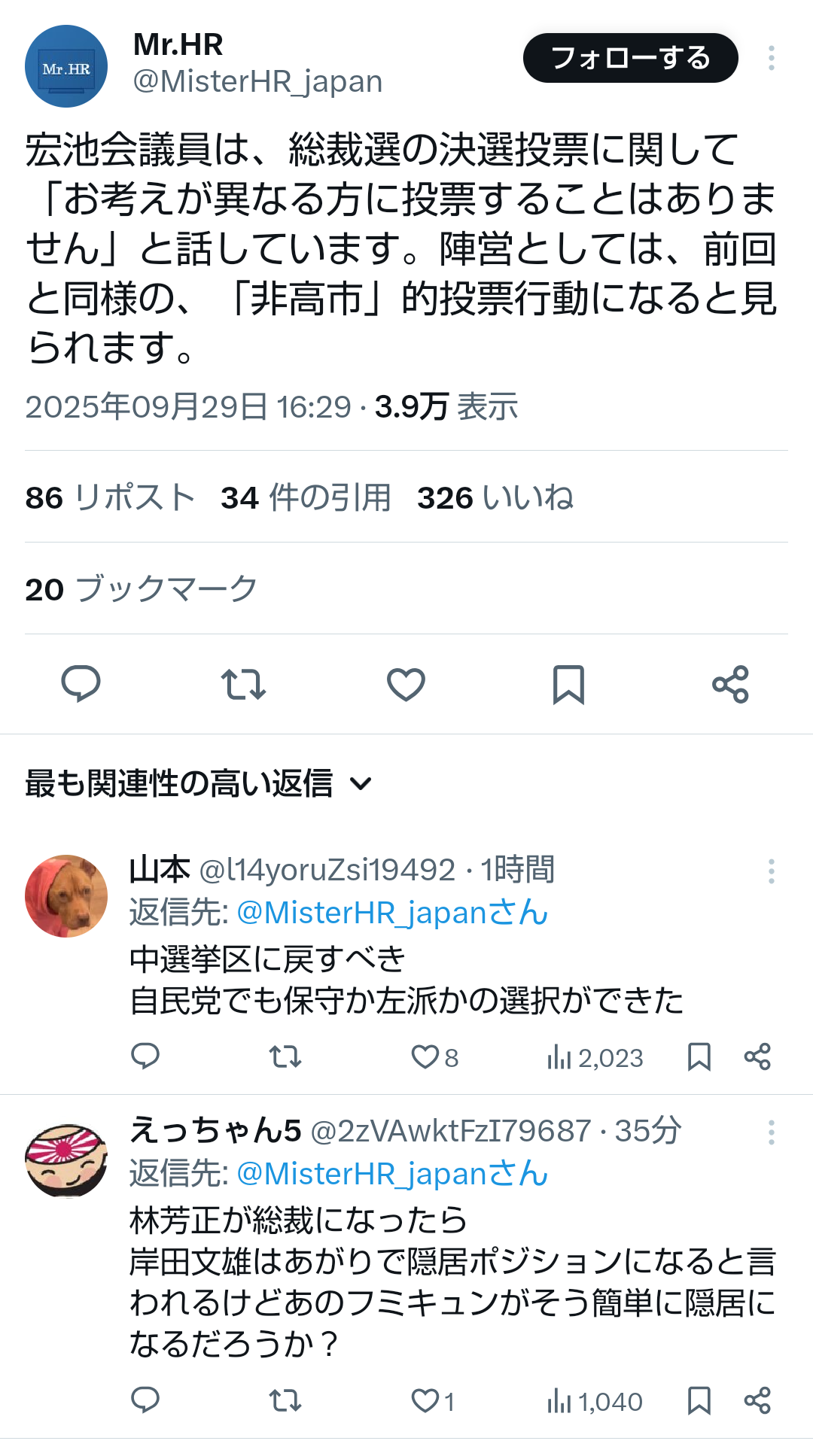
Task: Open 山本's profile avatar
Action: coord(66,896)
